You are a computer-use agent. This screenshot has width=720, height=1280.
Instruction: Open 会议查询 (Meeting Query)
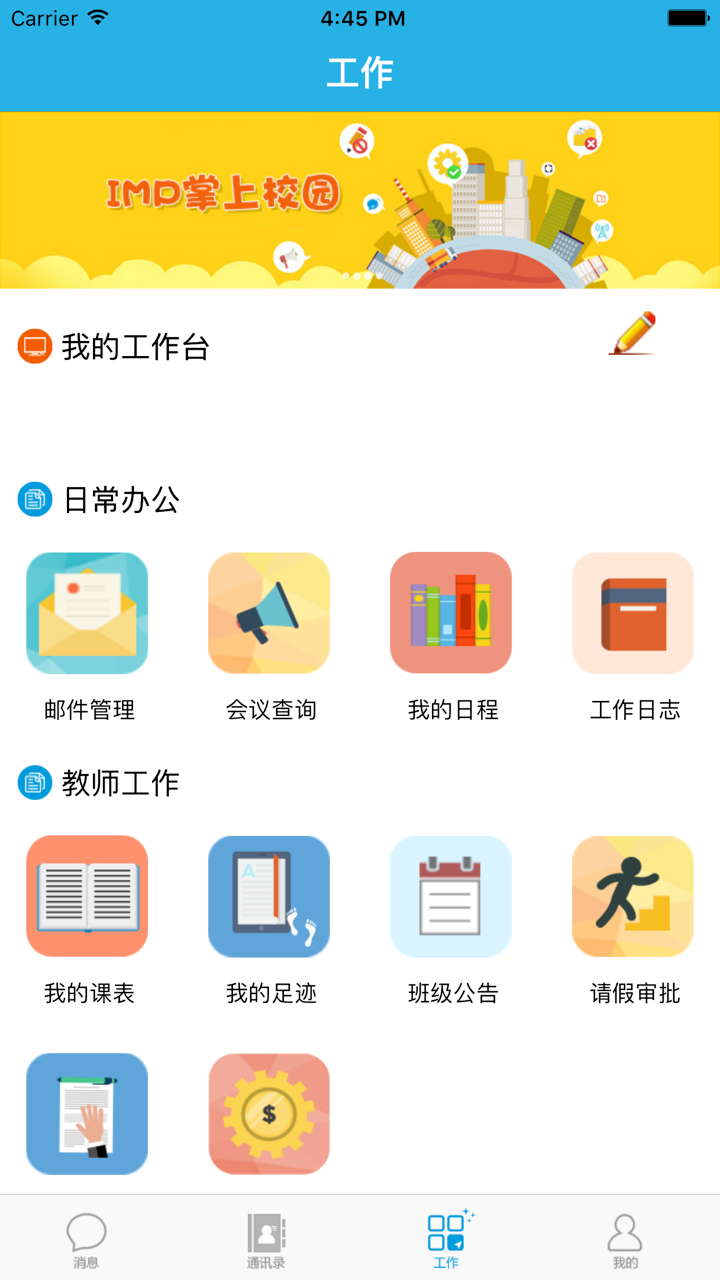269,613
